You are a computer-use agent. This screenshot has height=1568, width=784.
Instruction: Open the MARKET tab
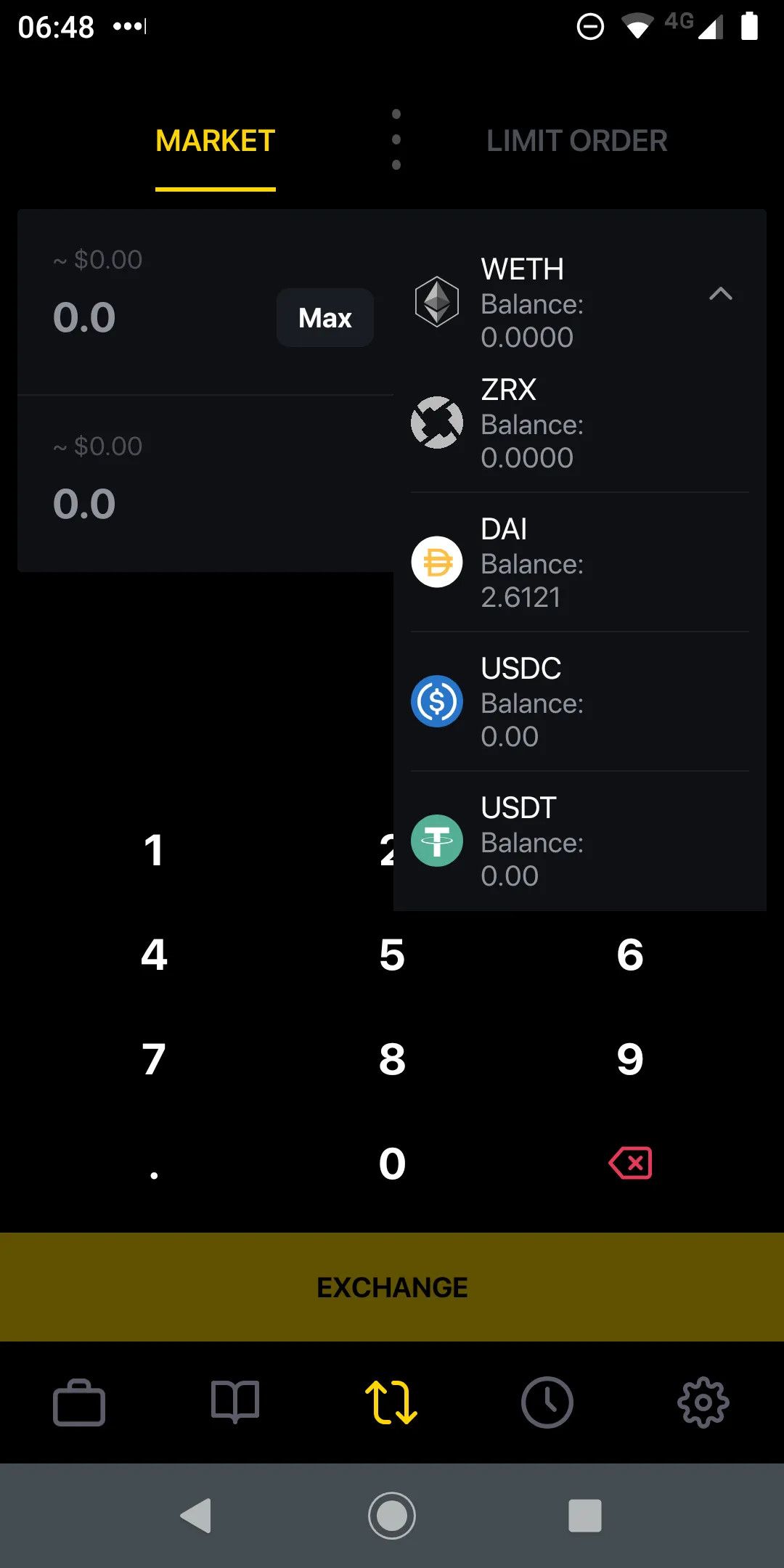[215, 140]
